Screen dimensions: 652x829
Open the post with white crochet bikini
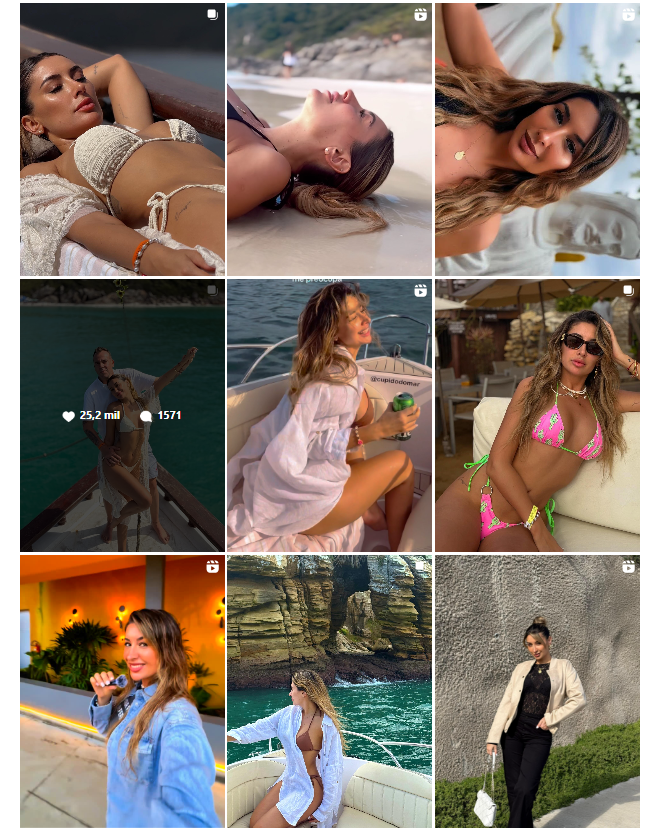click(x=122, y=139)
